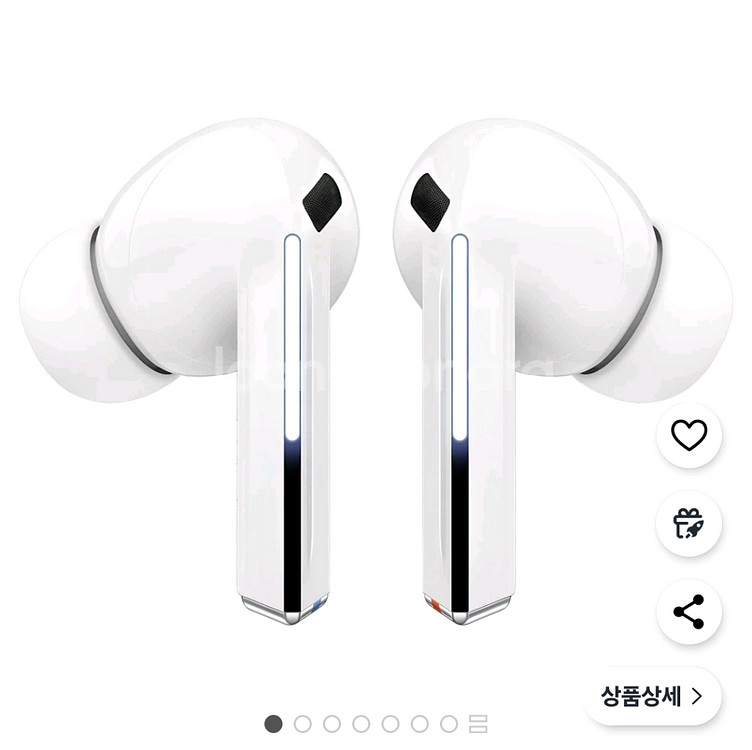Open the product earbuds image
Screen dimensions: 752x750
(375, 370)
